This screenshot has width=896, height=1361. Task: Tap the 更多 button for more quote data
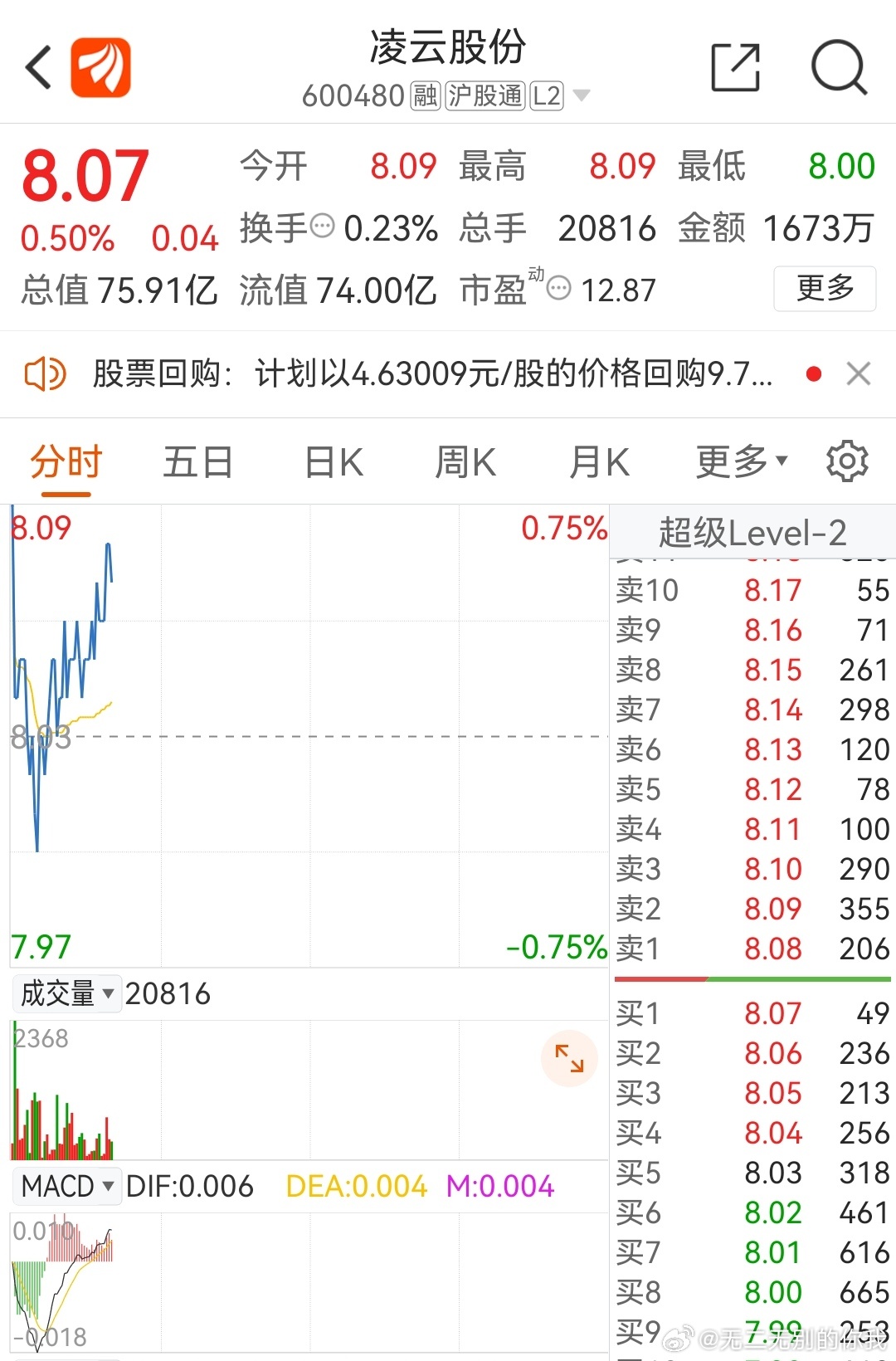click(x=824, y=289)
